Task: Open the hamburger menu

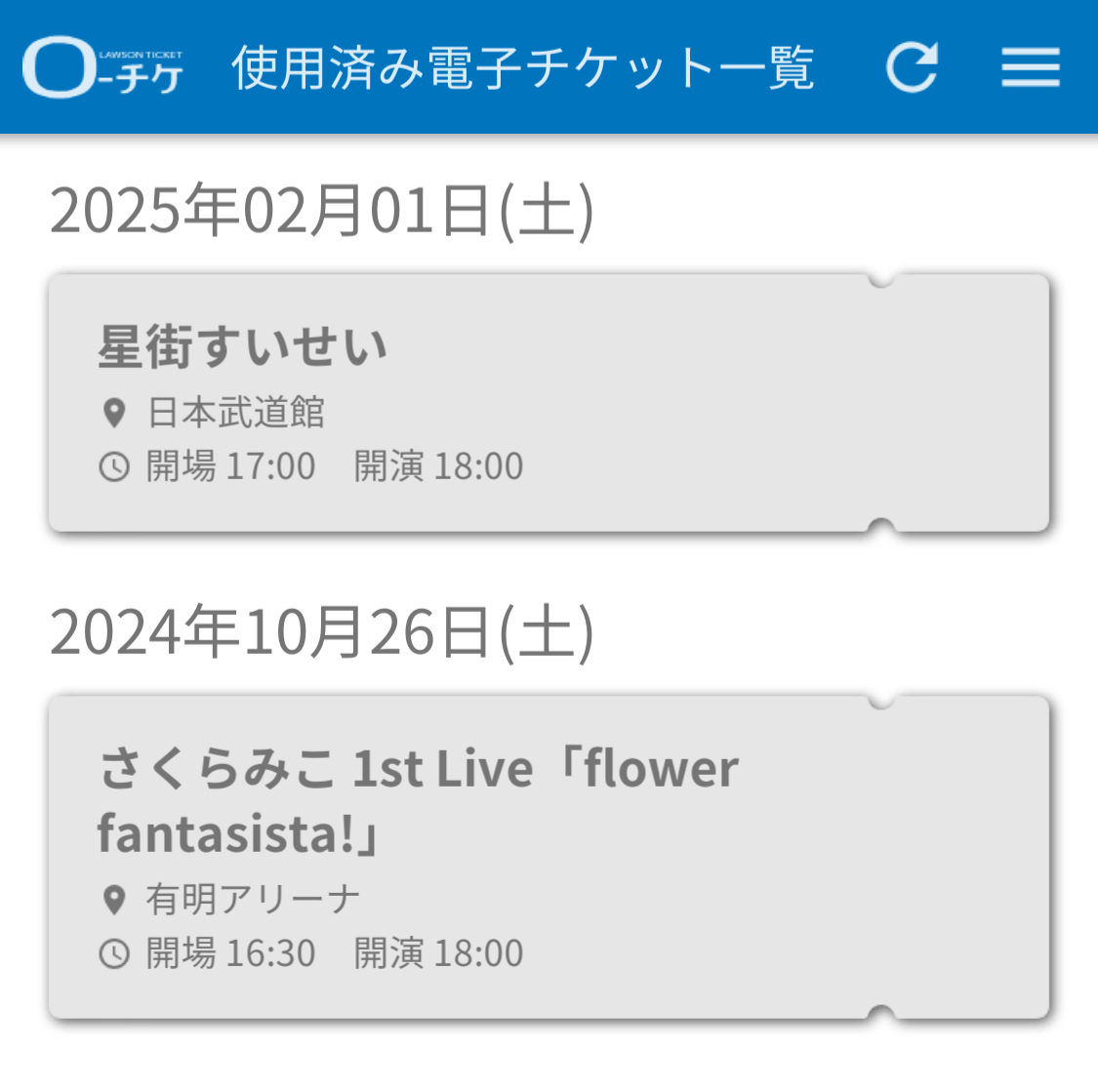Action: (x=1030, y=67)
